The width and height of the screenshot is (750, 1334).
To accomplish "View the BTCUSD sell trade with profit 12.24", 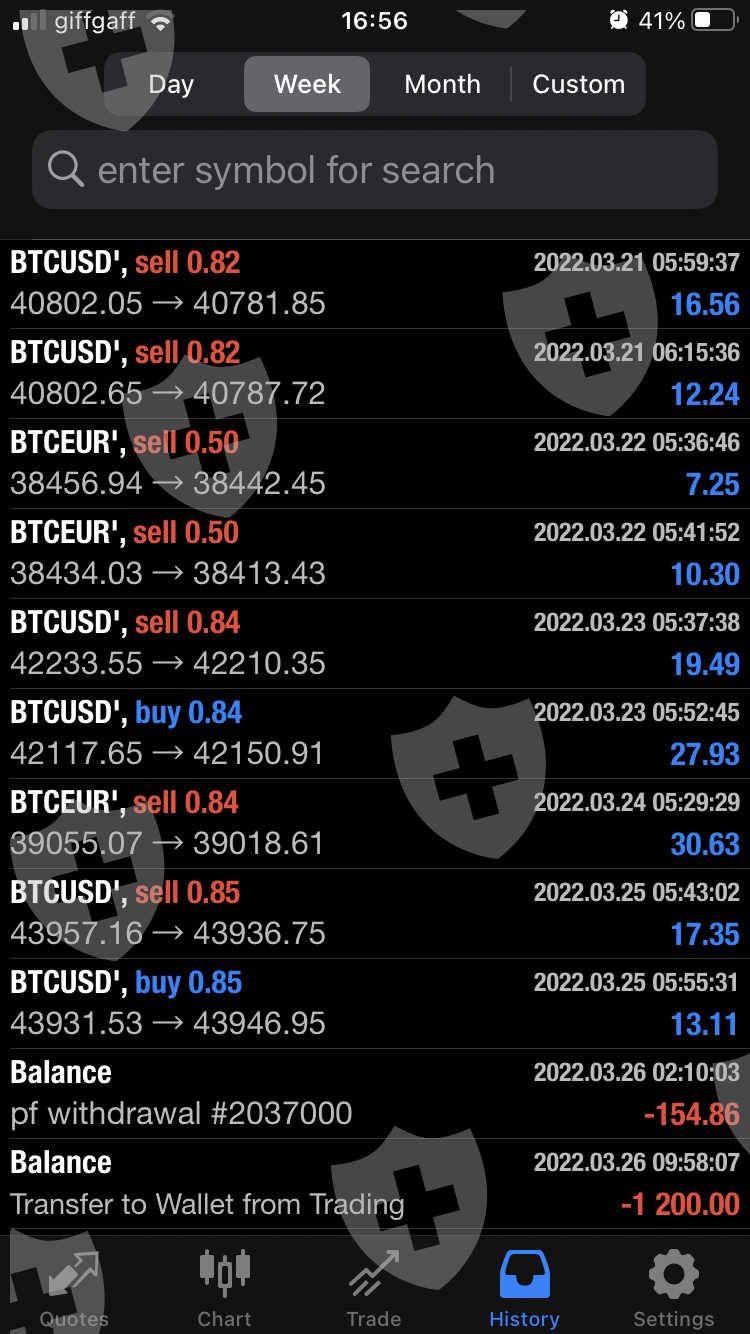I will (x=375, y=374).
